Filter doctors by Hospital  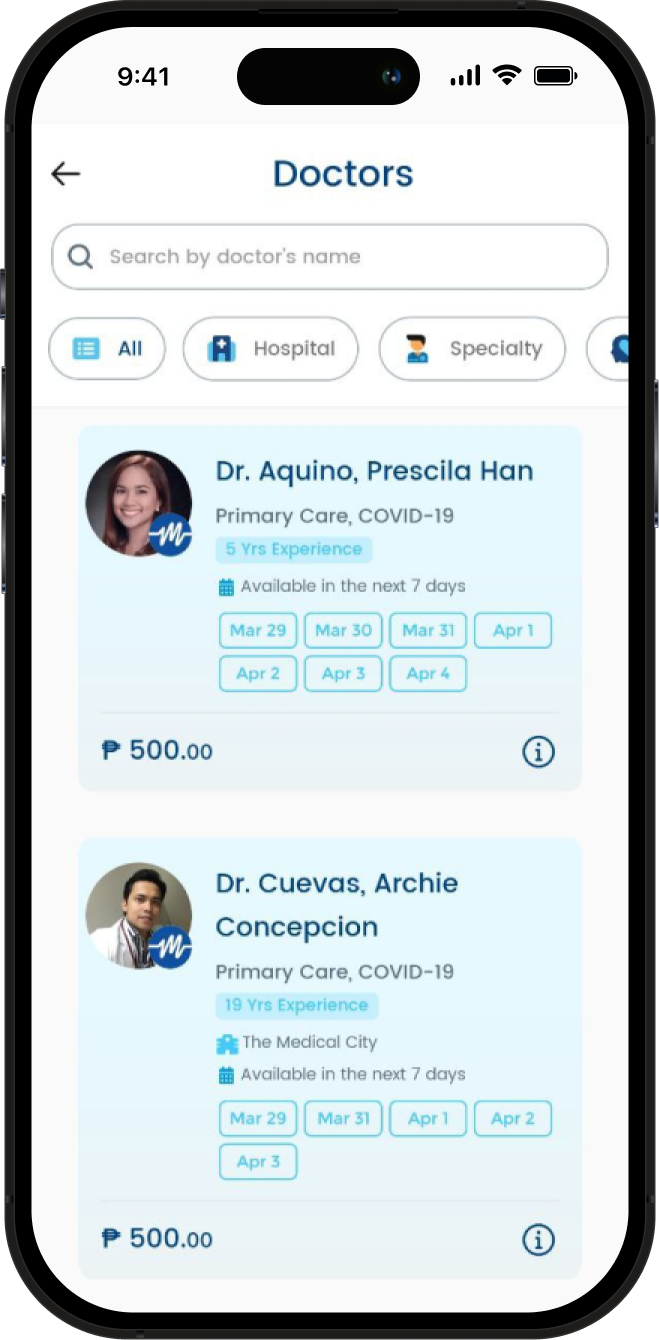coord(271,349)
